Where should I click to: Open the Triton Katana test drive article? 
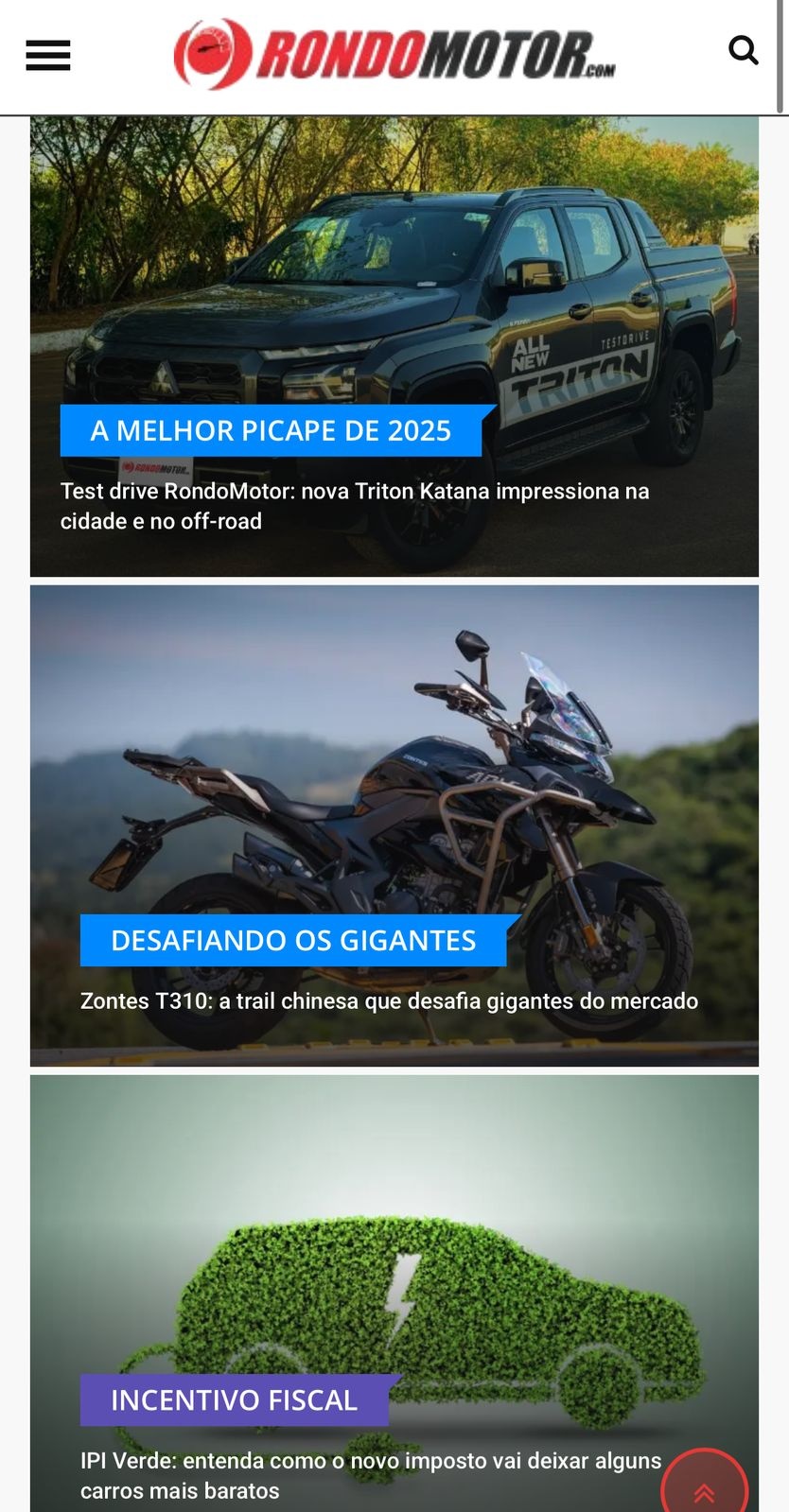tap(355, 506)
